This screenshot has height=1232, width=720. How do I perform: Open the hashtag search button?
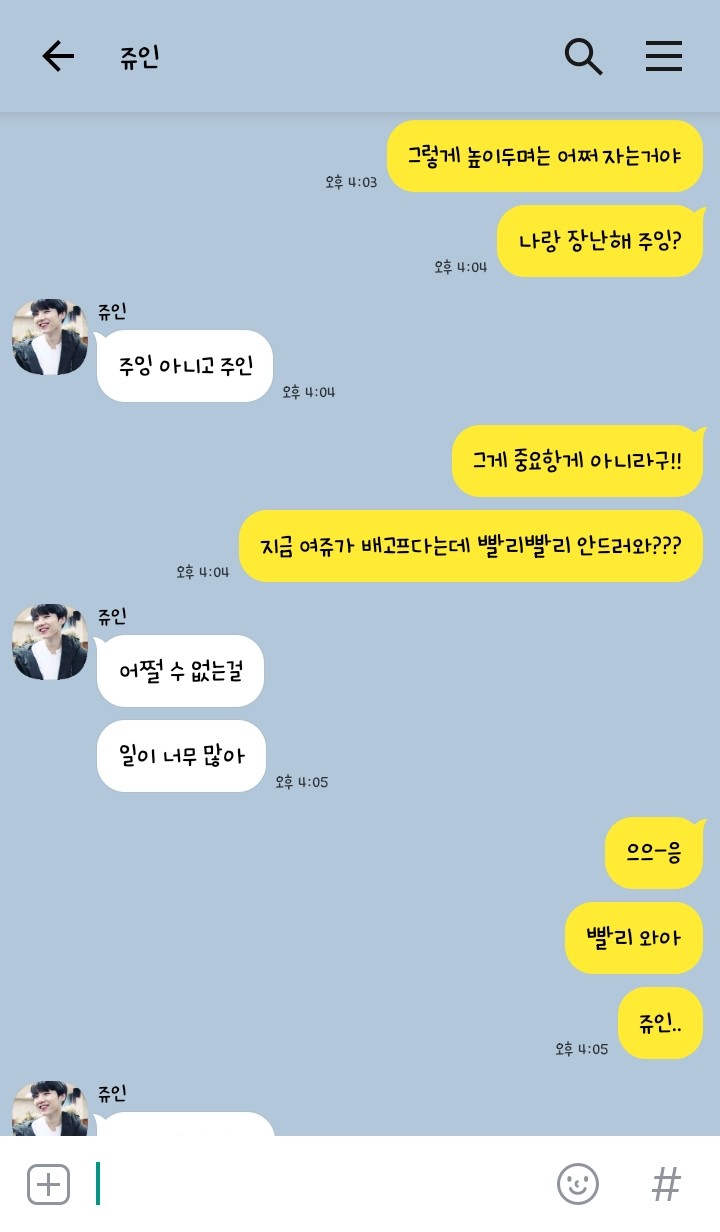point(666,1185)
